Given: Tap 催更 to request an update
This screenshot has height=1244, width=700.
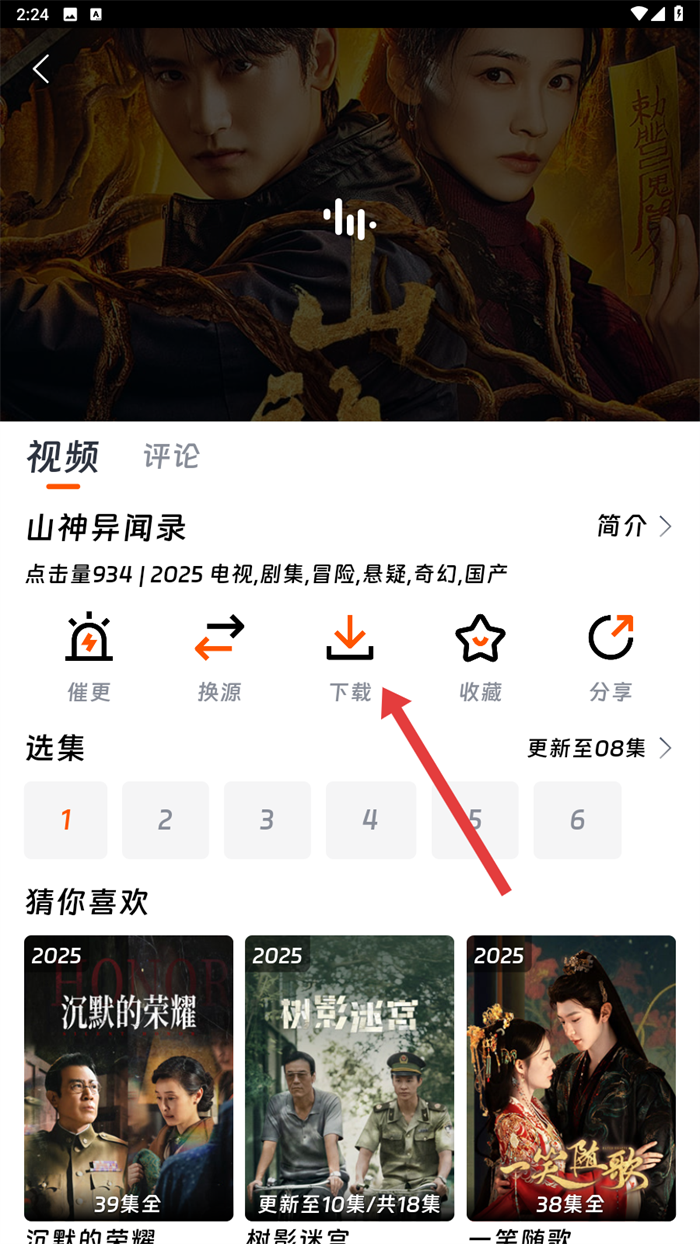Looking at the screenshot, I should coord(89,657).
